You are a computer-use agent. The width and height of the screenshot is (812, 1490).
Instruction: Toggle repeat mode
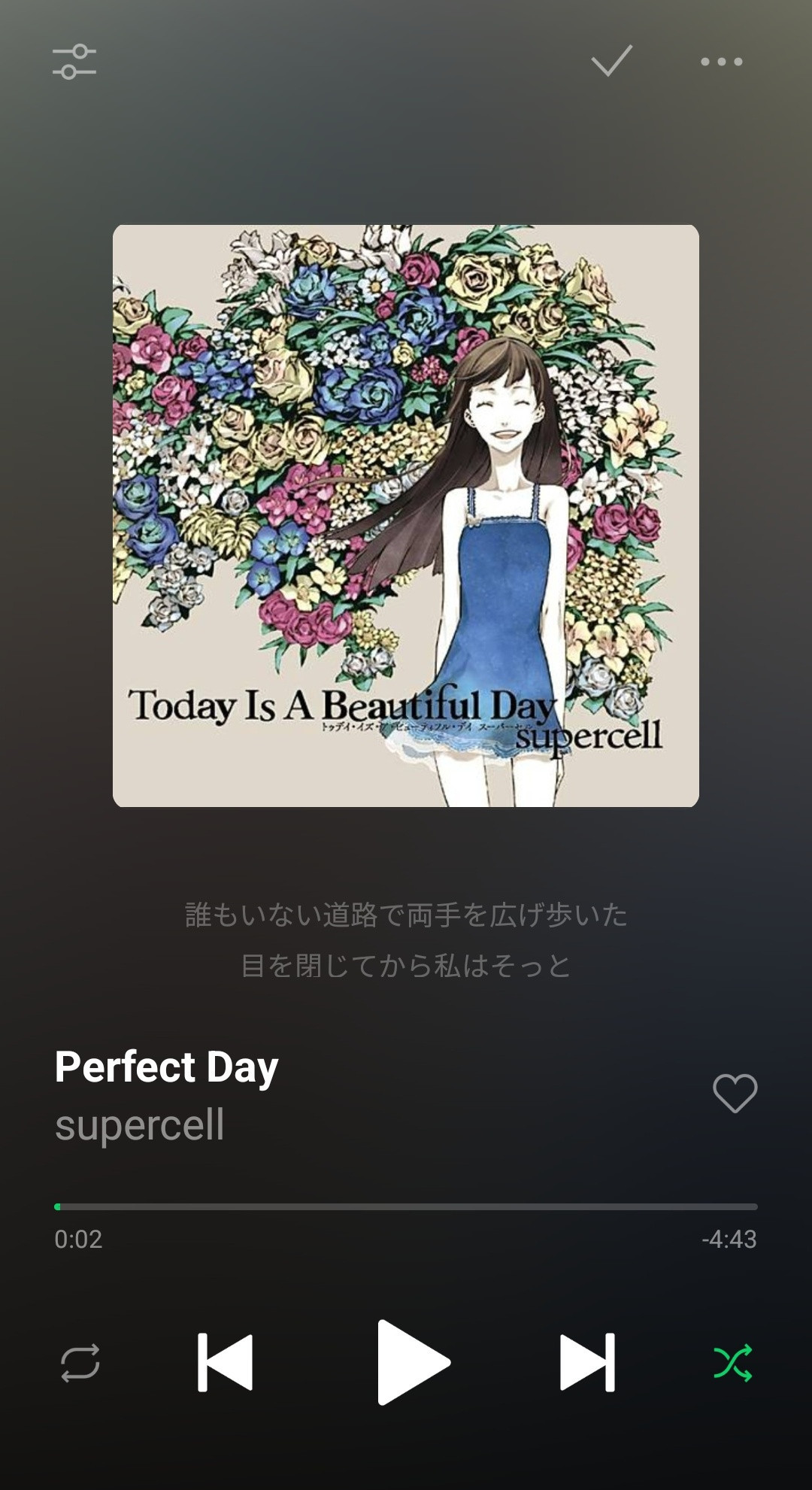point(80,1362)
